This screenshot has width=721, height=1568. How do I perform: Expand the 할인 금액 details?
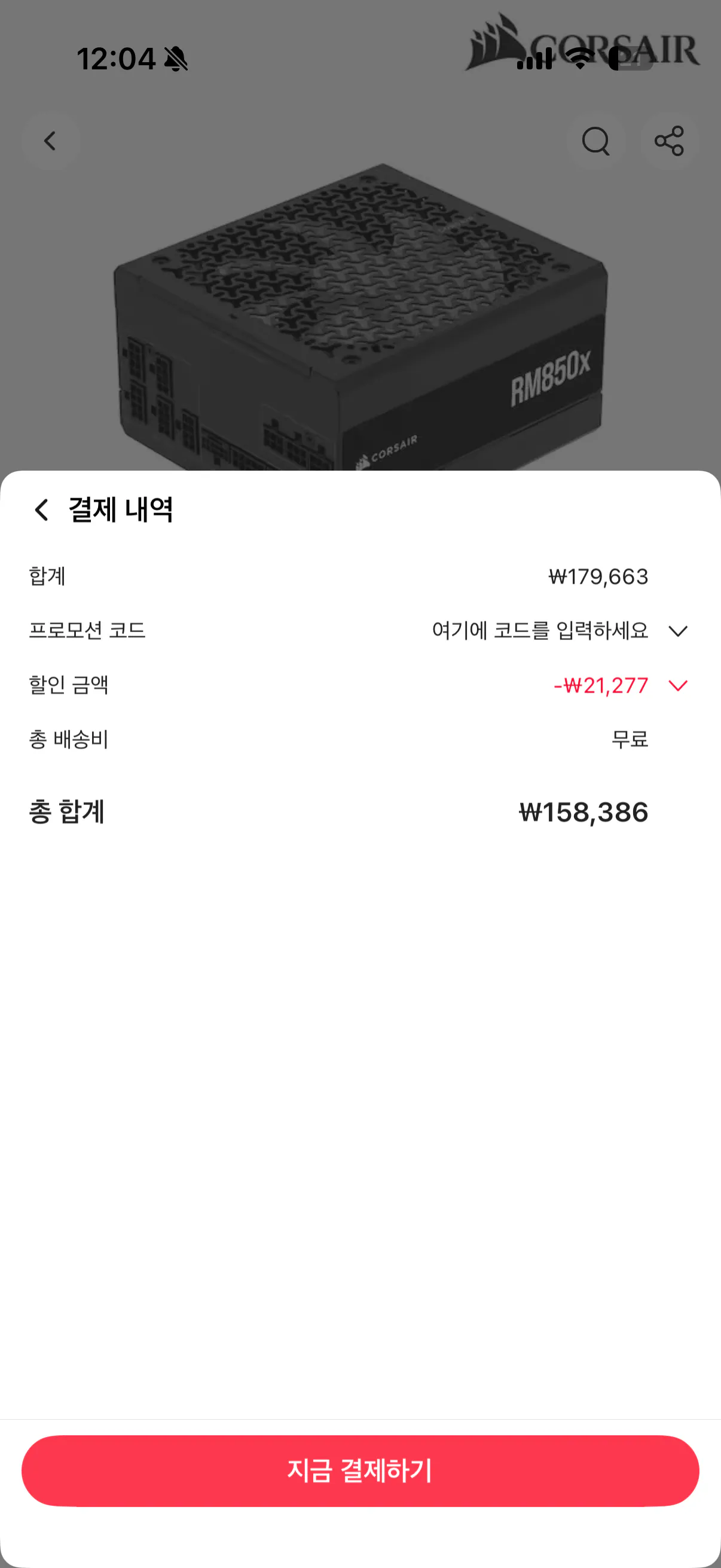click(x=677, y=686)
